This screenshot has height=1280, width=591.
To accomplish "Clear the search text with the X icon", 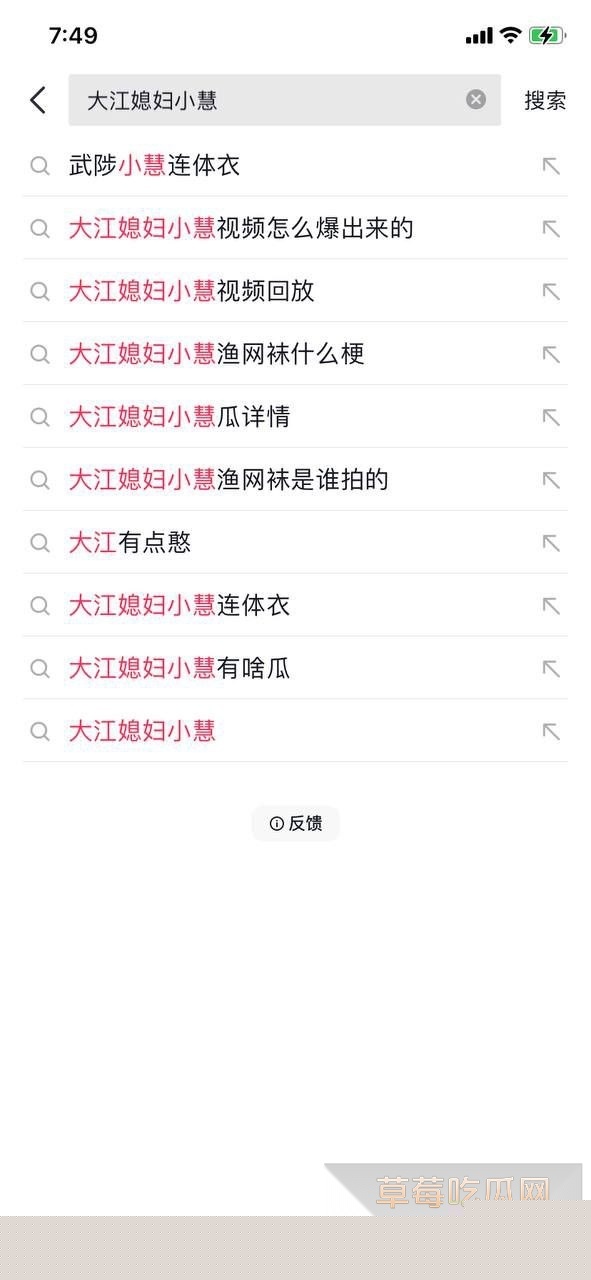I will 476,99.
